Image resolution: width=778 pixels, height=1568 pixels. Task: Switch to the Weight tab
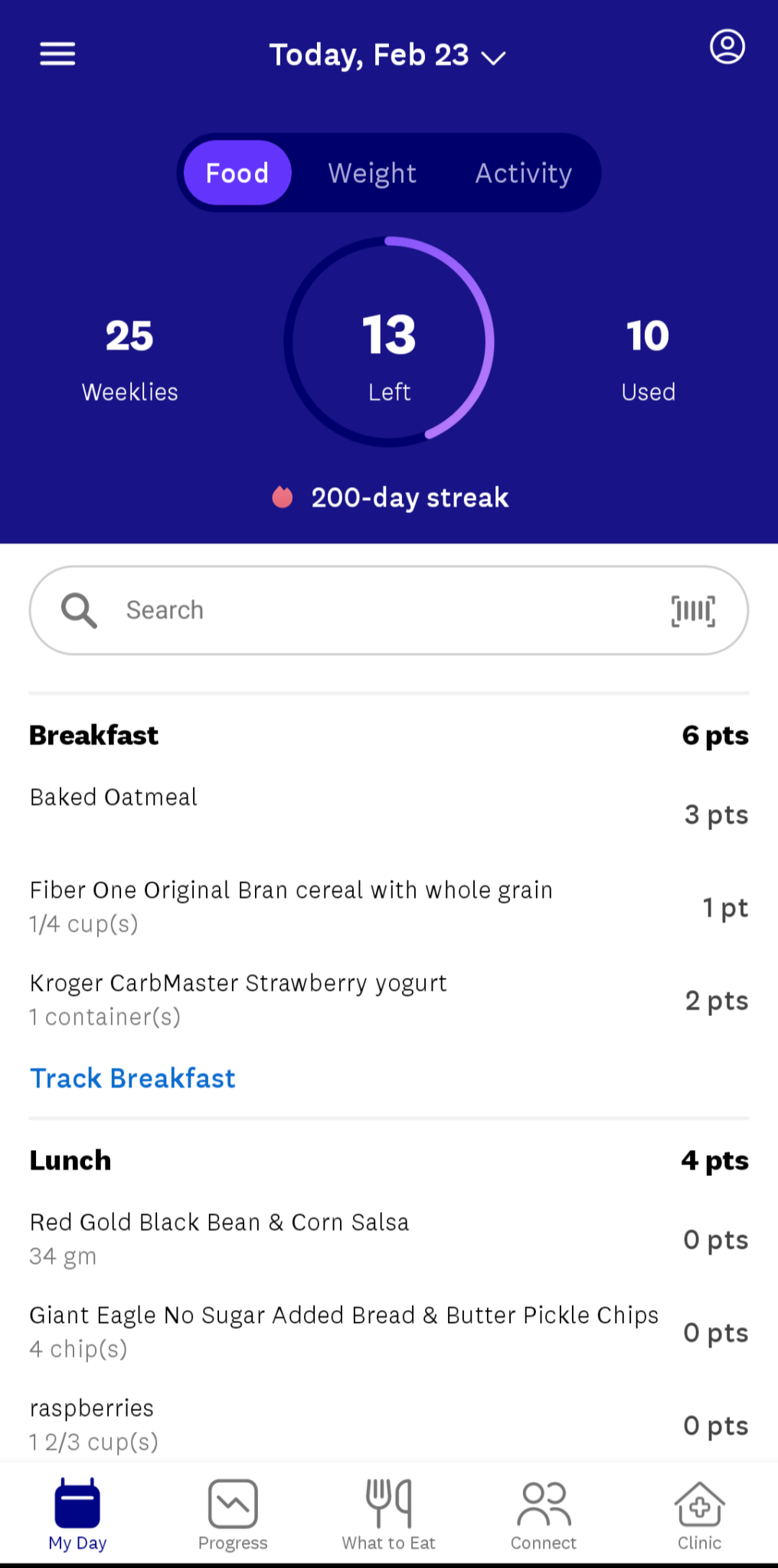click(x=372, y=172)
